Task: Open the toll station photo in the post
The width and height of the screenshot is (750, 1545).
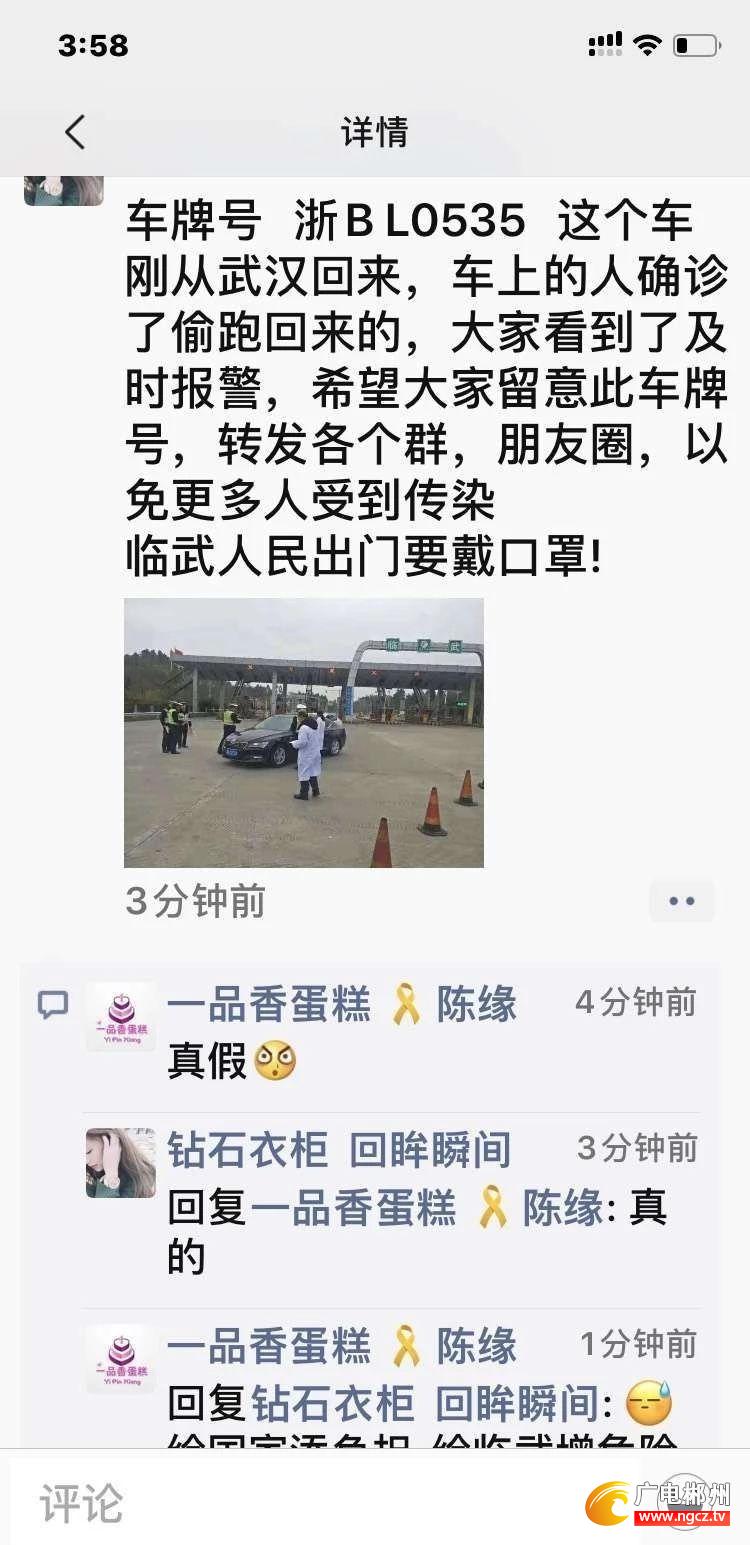Action: coord(303,732)
